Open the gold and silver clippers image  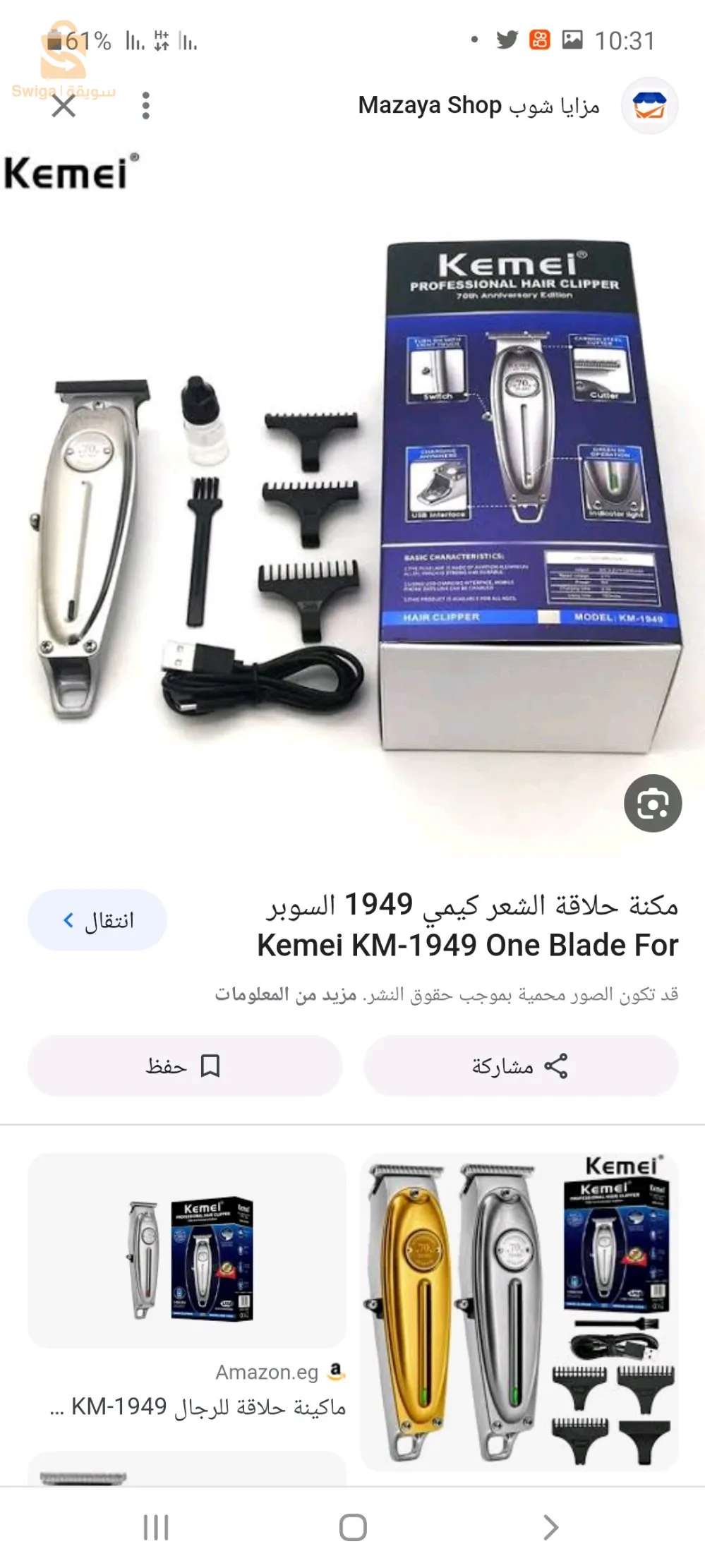pos(519,1311)
